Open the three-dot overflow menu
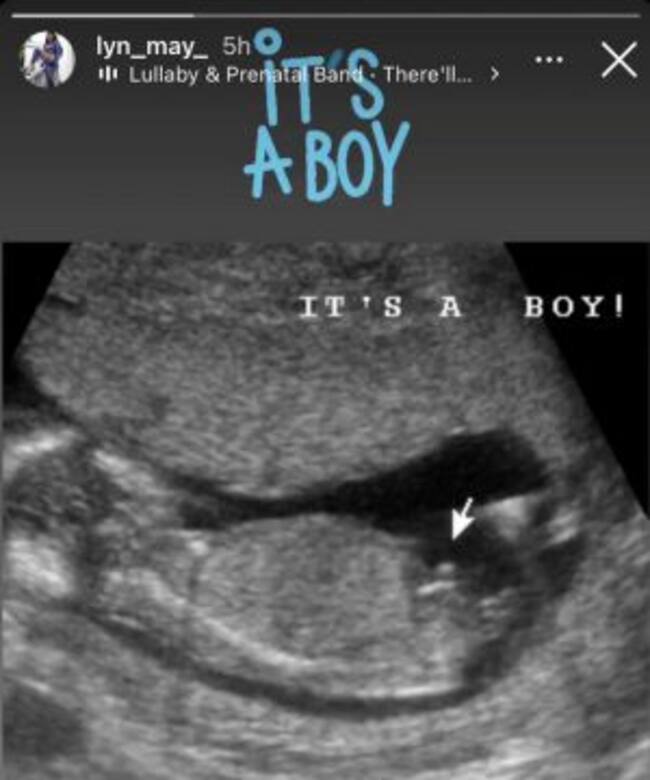The width and height of the screenshot is (650, 780). [x=549, y=60]
